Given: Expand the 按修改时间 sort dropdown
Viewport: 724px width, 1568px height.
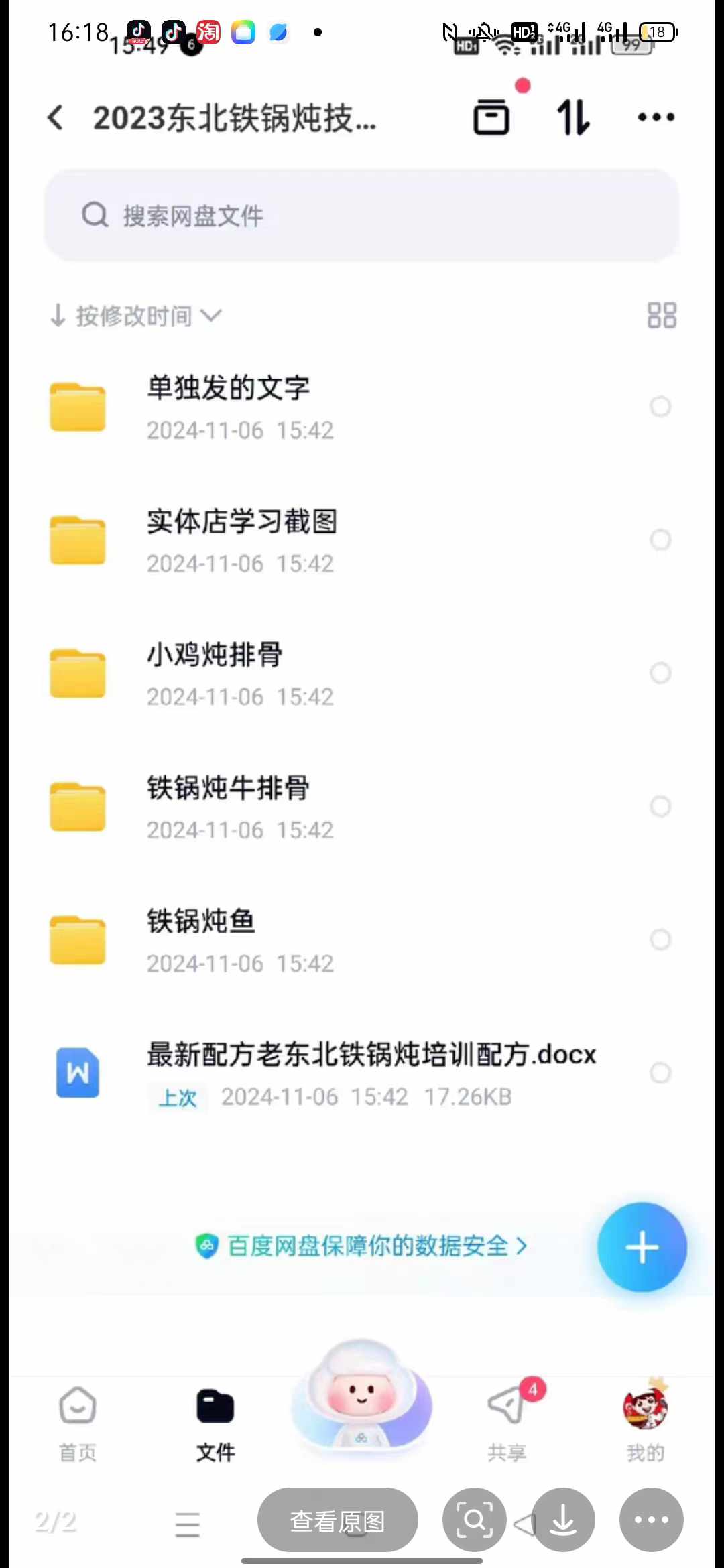Looking at the screenshot, I should click(x=134, y=315).
